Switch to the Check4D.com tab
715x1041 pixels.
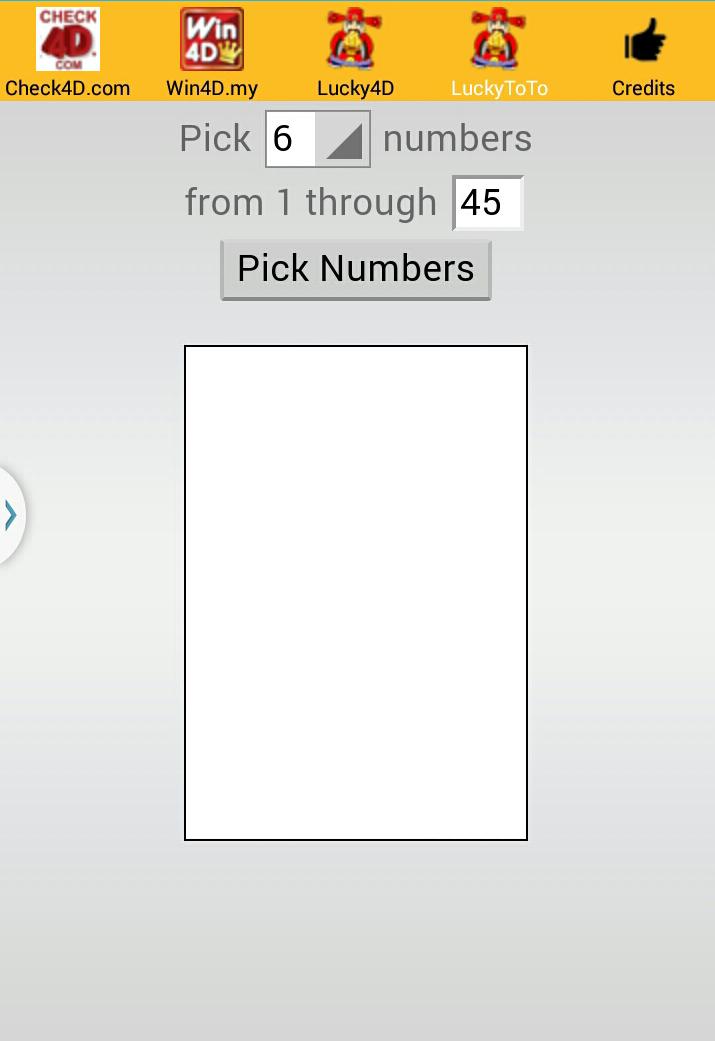68,52
